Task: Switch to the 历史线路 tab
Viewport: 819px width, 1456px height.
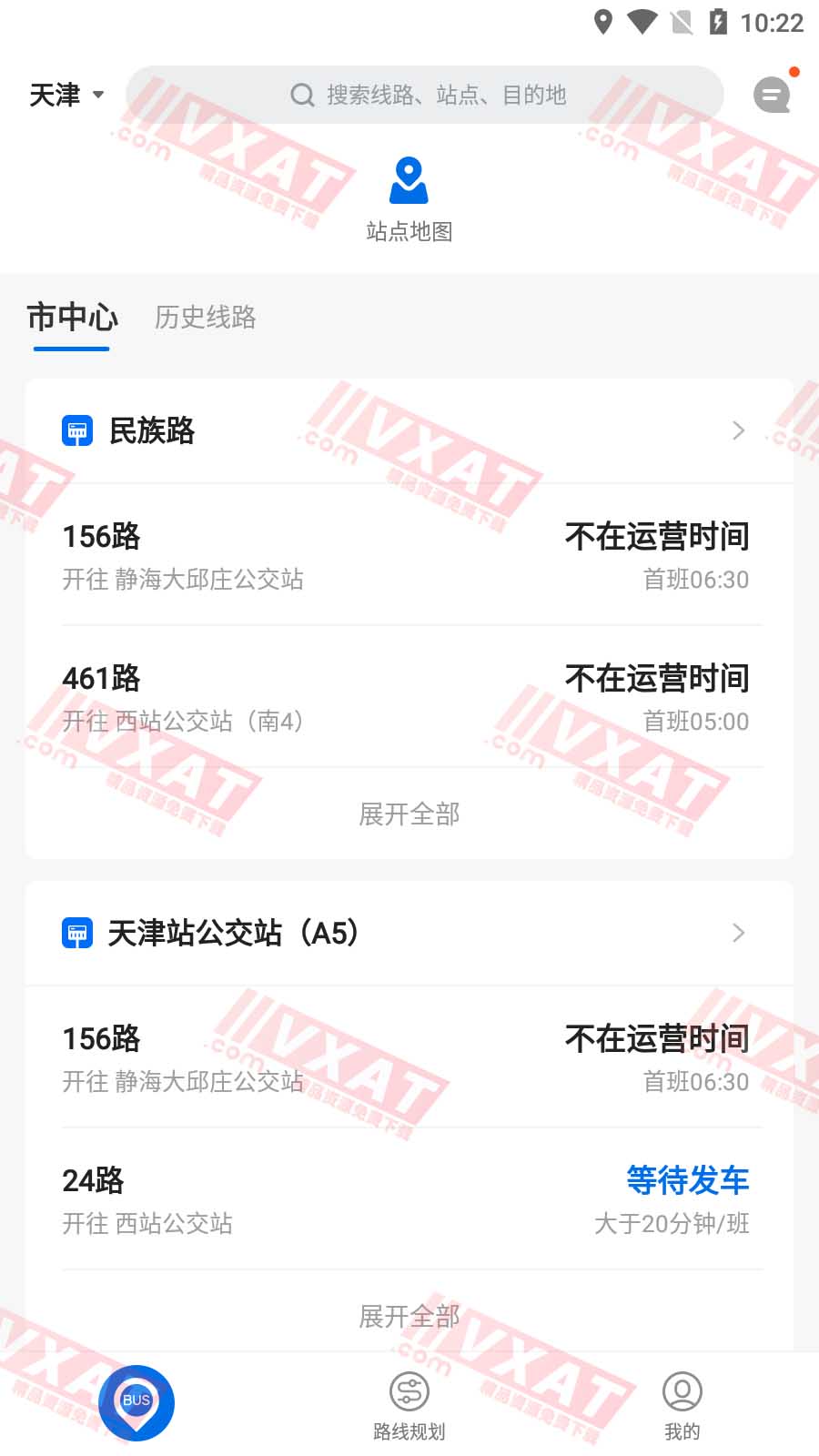Action: pyautogui.click(x=204, y=318)
